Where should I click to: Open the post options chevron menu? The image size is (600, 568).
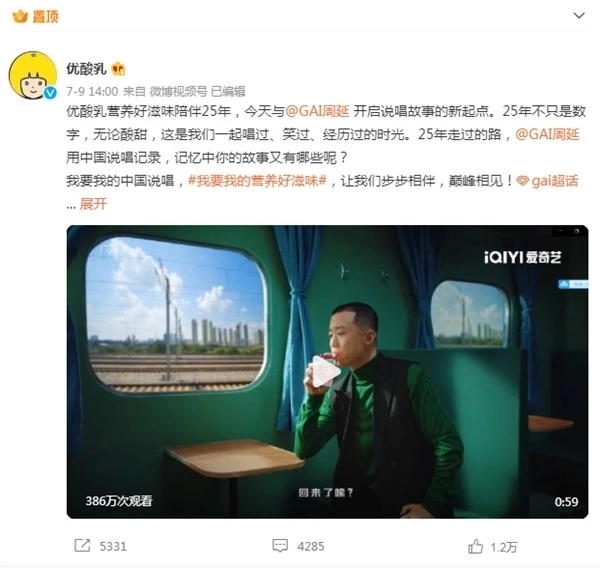[580, 15]
